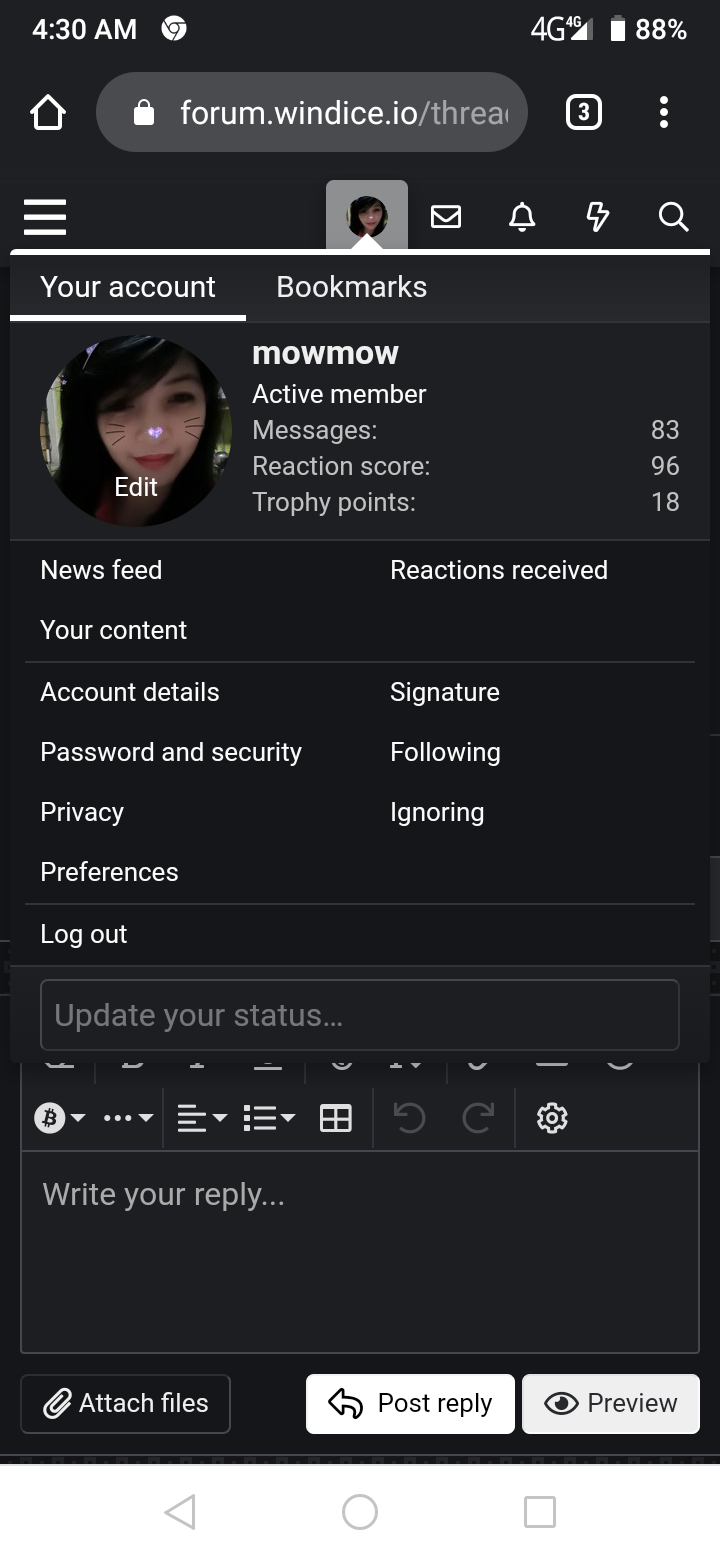The width and height of the screenshot is (720, 1560).
Task: Preview the reply
Action: (x=610, y=1403)
